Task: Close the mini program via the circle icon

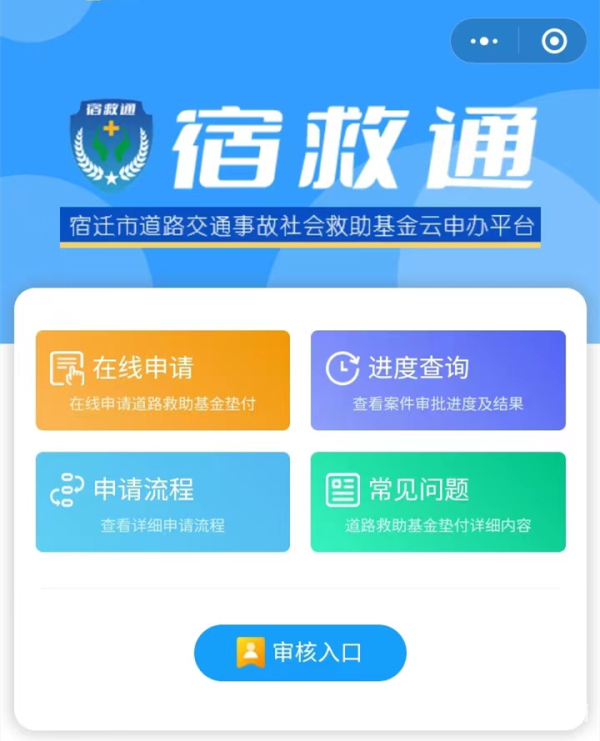Action: click(553, 41)
